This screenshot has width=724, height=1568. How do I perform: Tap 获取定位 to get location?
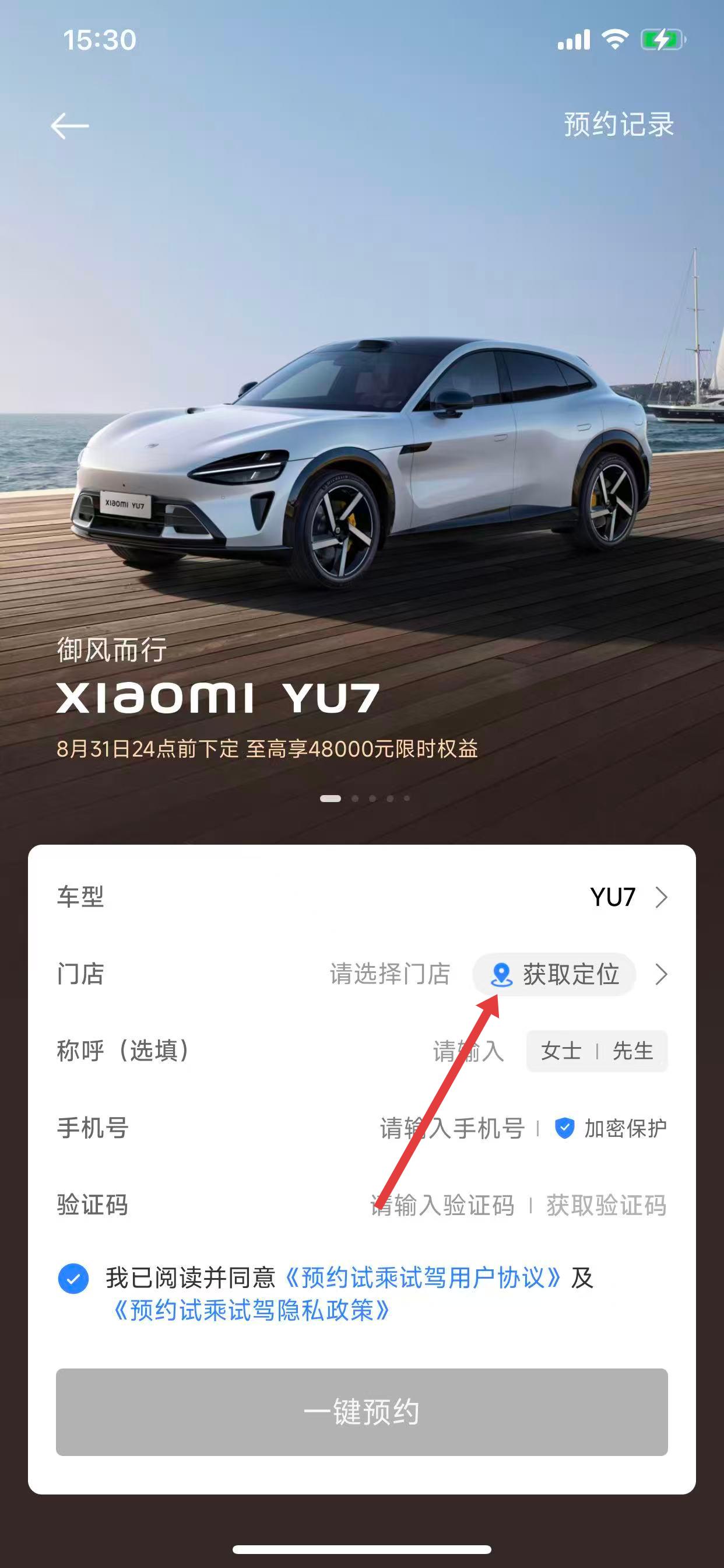pyautogui.click(x=555, y=974)
